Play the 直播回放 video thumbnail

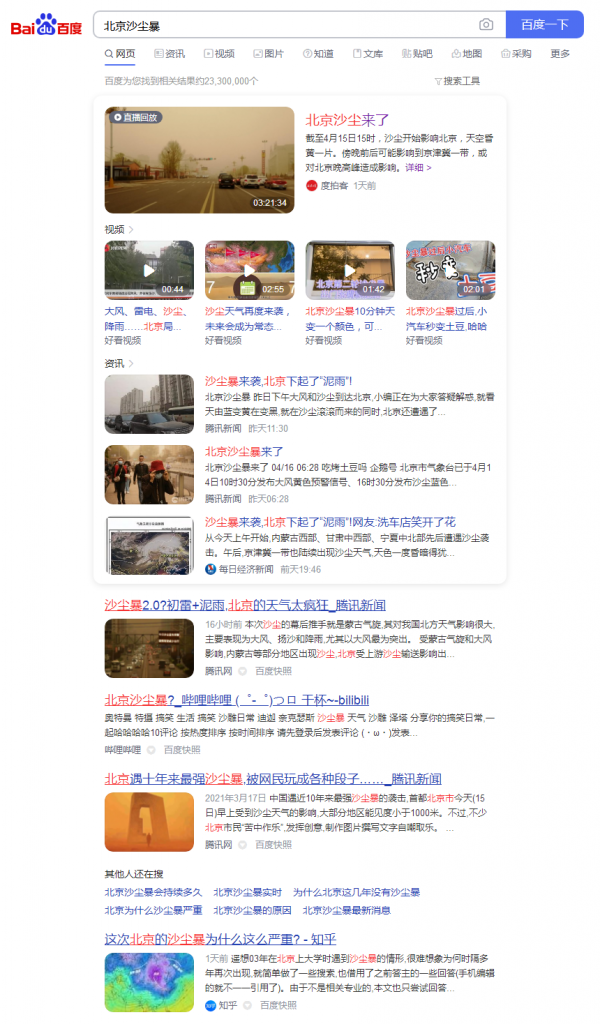pyautogui.click(x=199, y=160)
